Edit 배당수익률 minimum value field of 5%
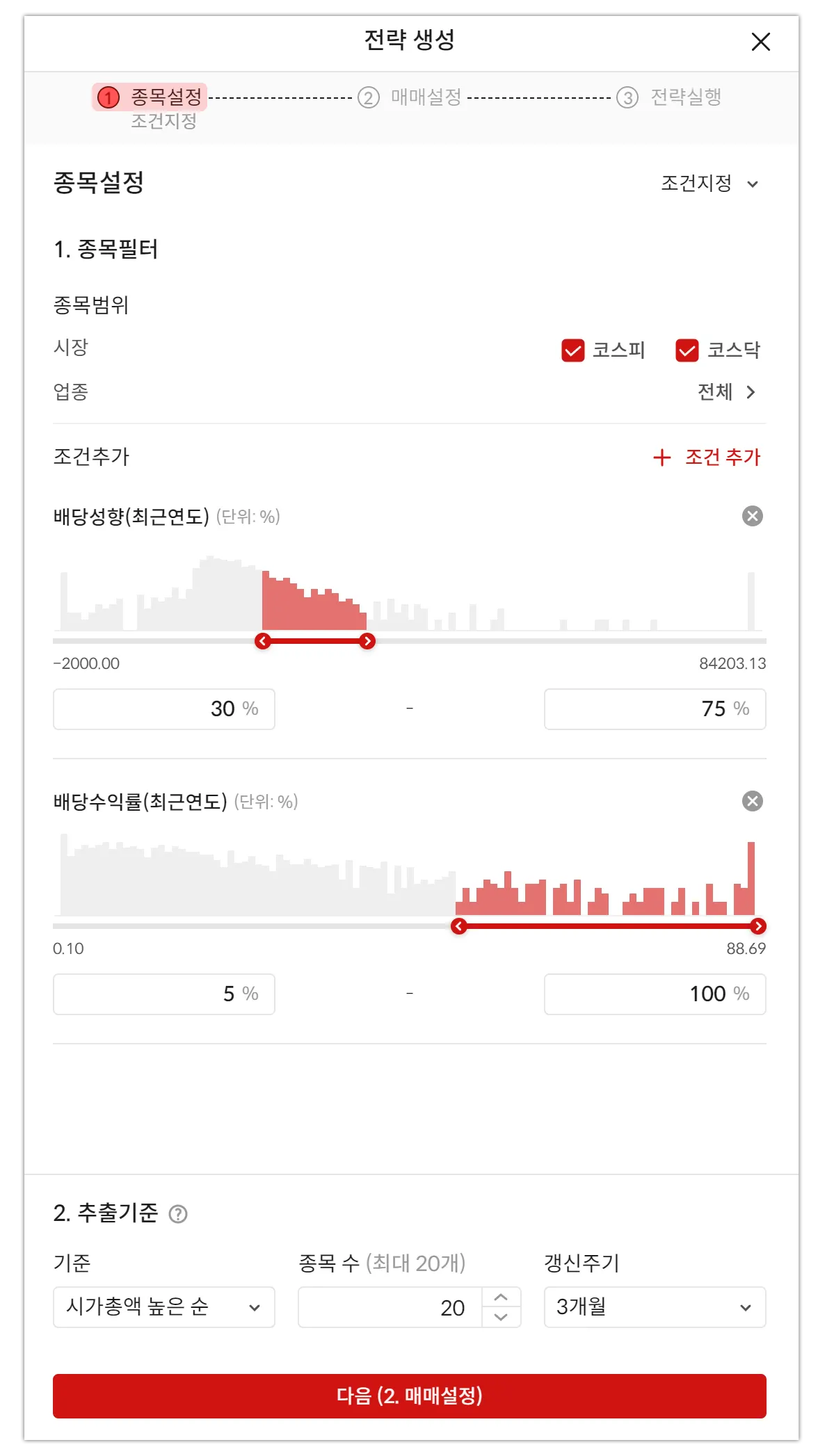818x1456 pixels. (164, 994)
